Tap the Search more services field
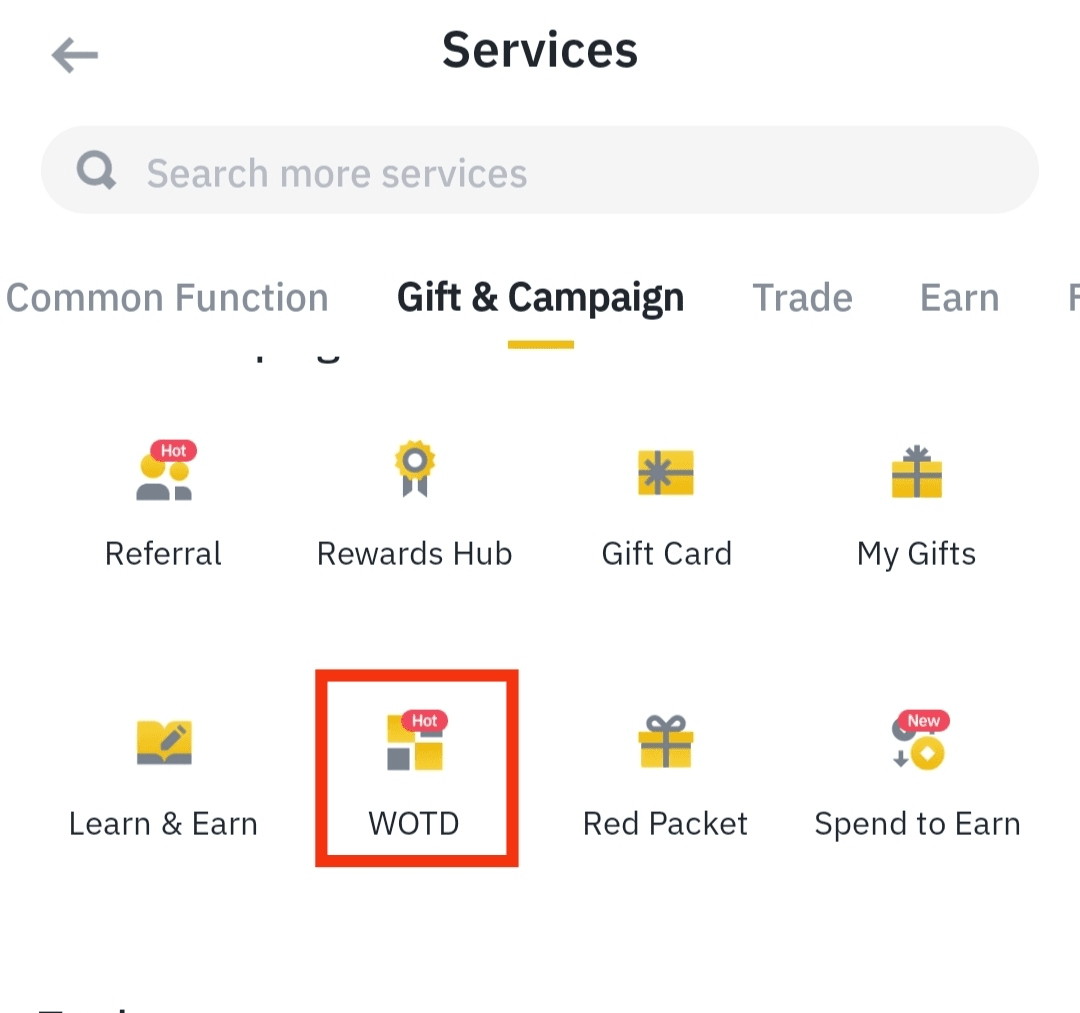 [x=540, y=172]
